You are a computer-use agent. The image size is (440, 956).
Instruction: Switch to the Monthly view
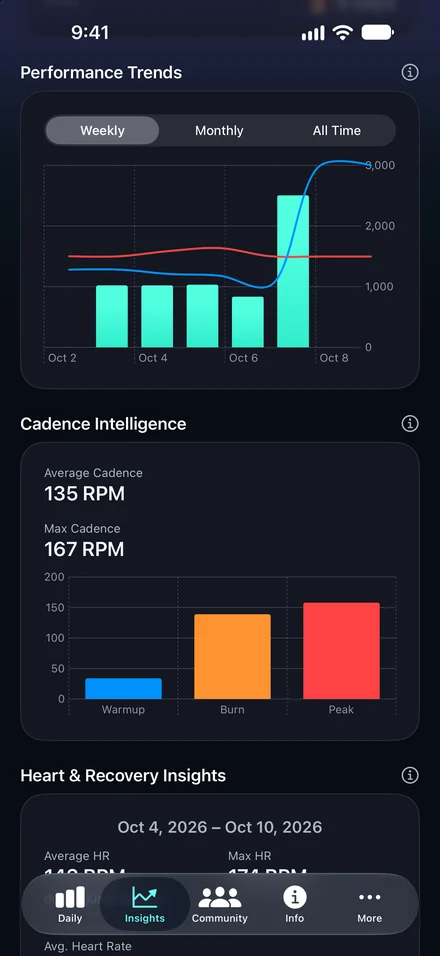[x=219, y=130]
